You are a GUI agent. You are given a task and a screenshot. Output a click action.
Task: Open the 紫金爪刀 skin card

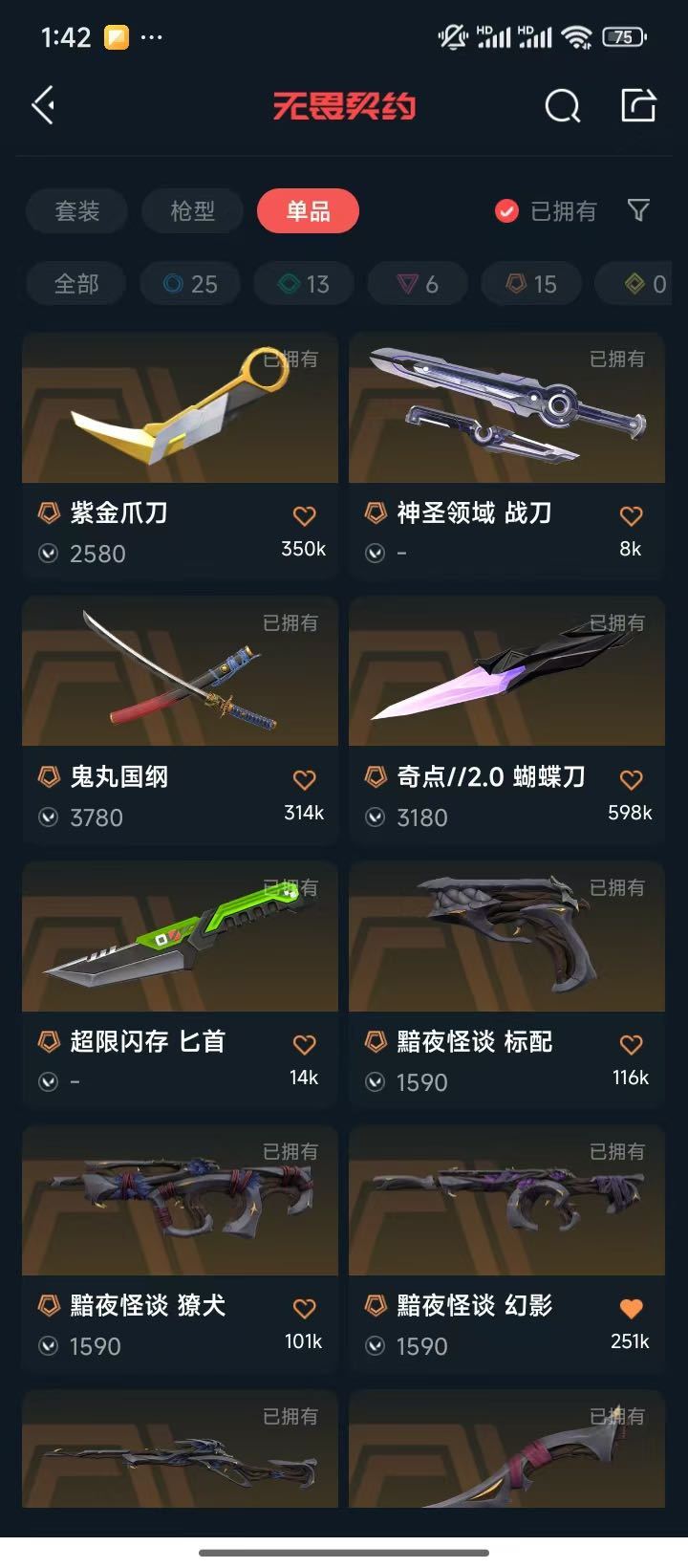click(181, 455)
